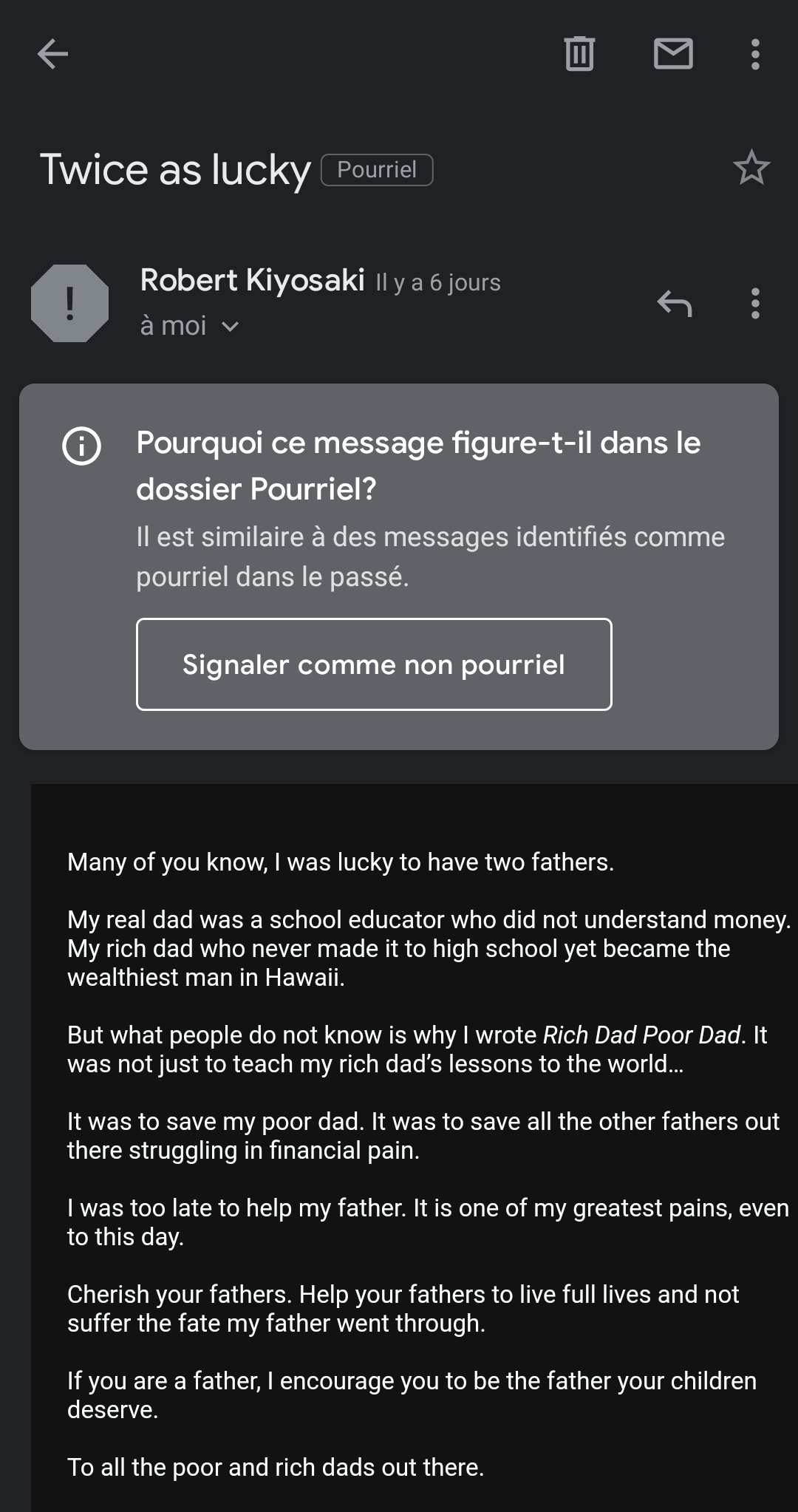Screen dimensions: 798x1512
Task: Delete this email with the trash icon
Action: [579, 54]
